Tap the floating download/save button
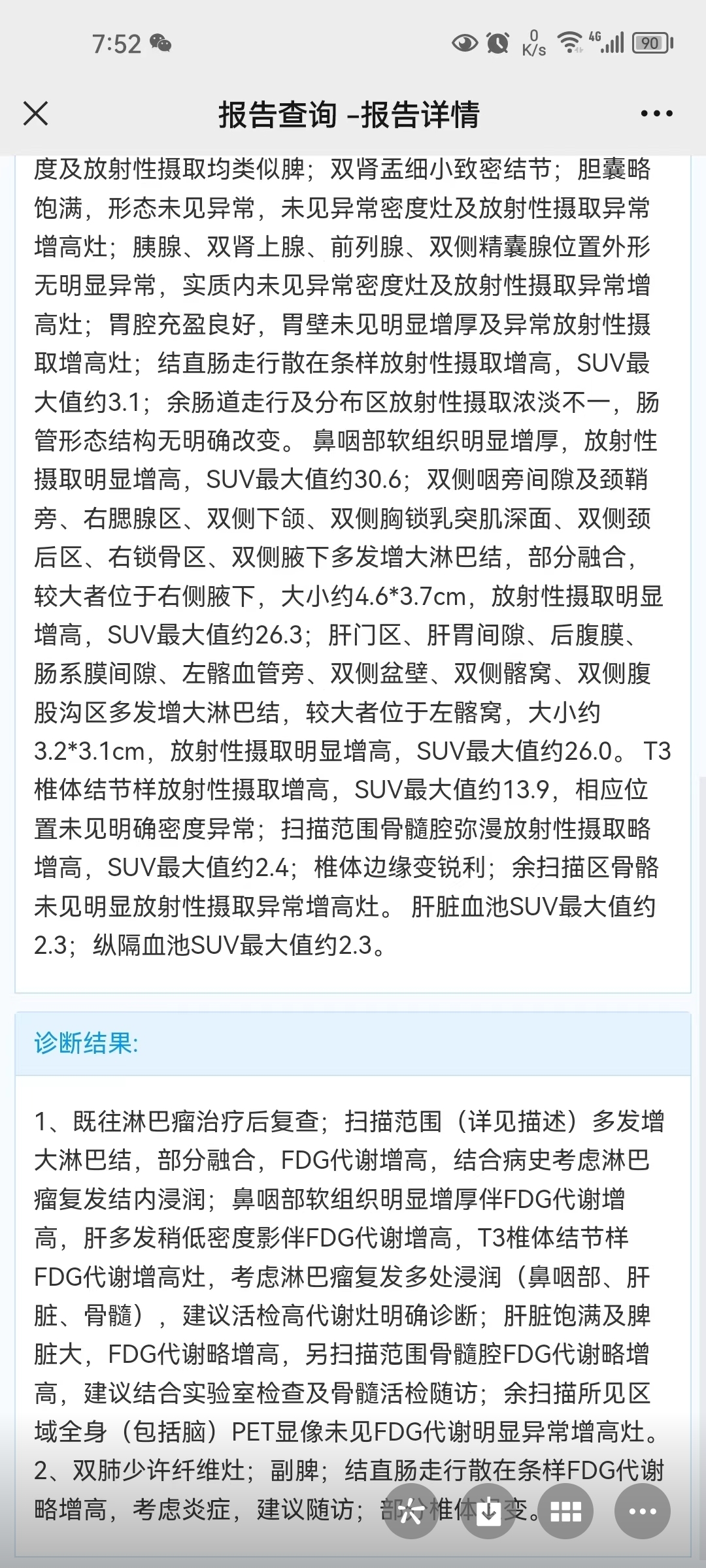Screen dimensions: 706x1568 pyautogui.click(x=488, y=1511)
